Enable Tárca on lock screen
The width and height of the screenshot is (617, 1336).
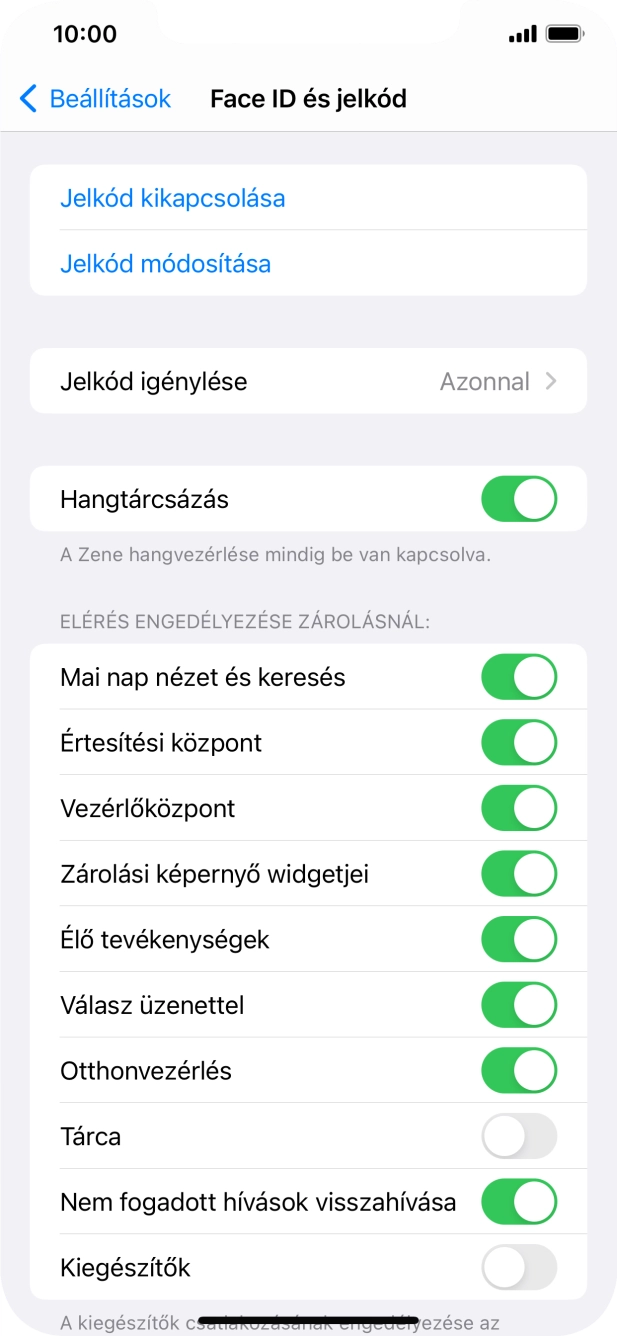pyautogui.click(x=518, y=1137)
